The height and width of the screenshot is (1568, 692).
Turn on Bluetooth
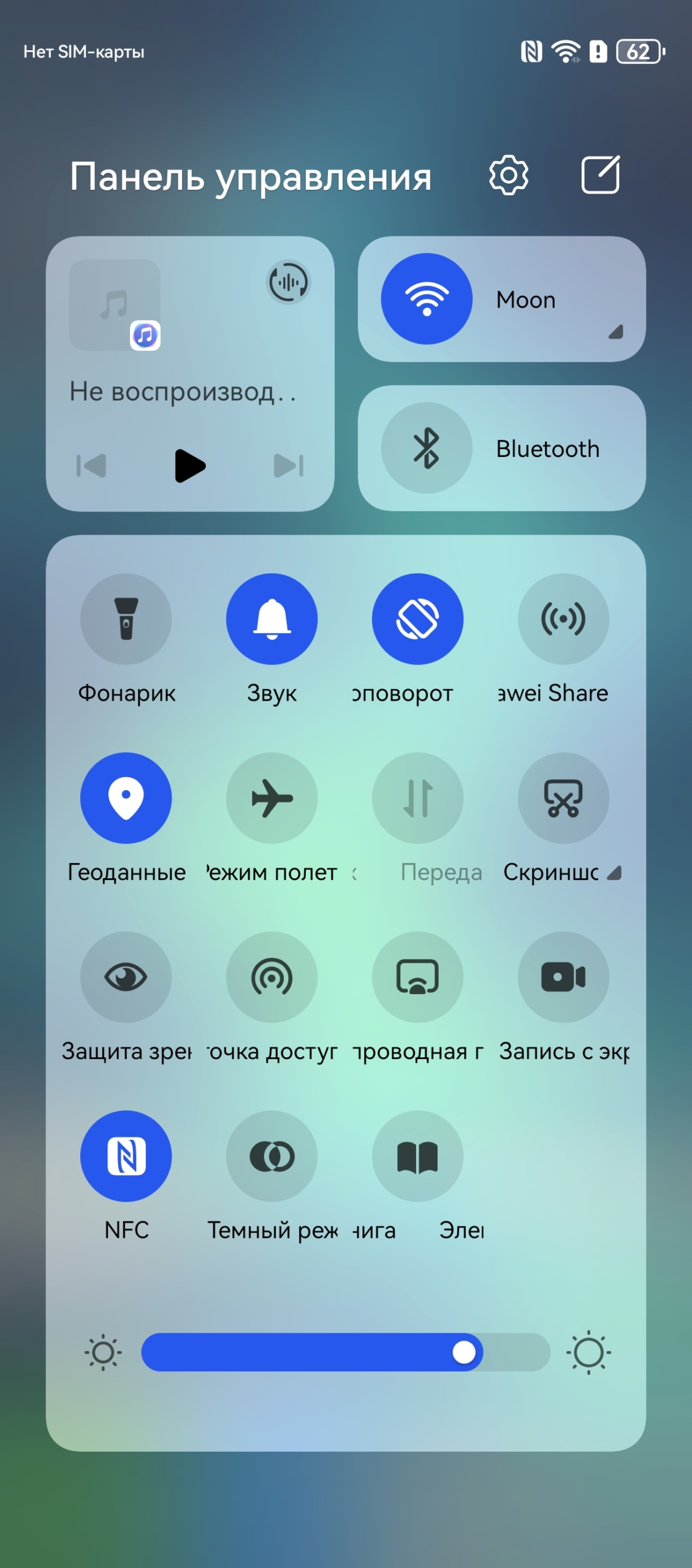click(427, 448)
